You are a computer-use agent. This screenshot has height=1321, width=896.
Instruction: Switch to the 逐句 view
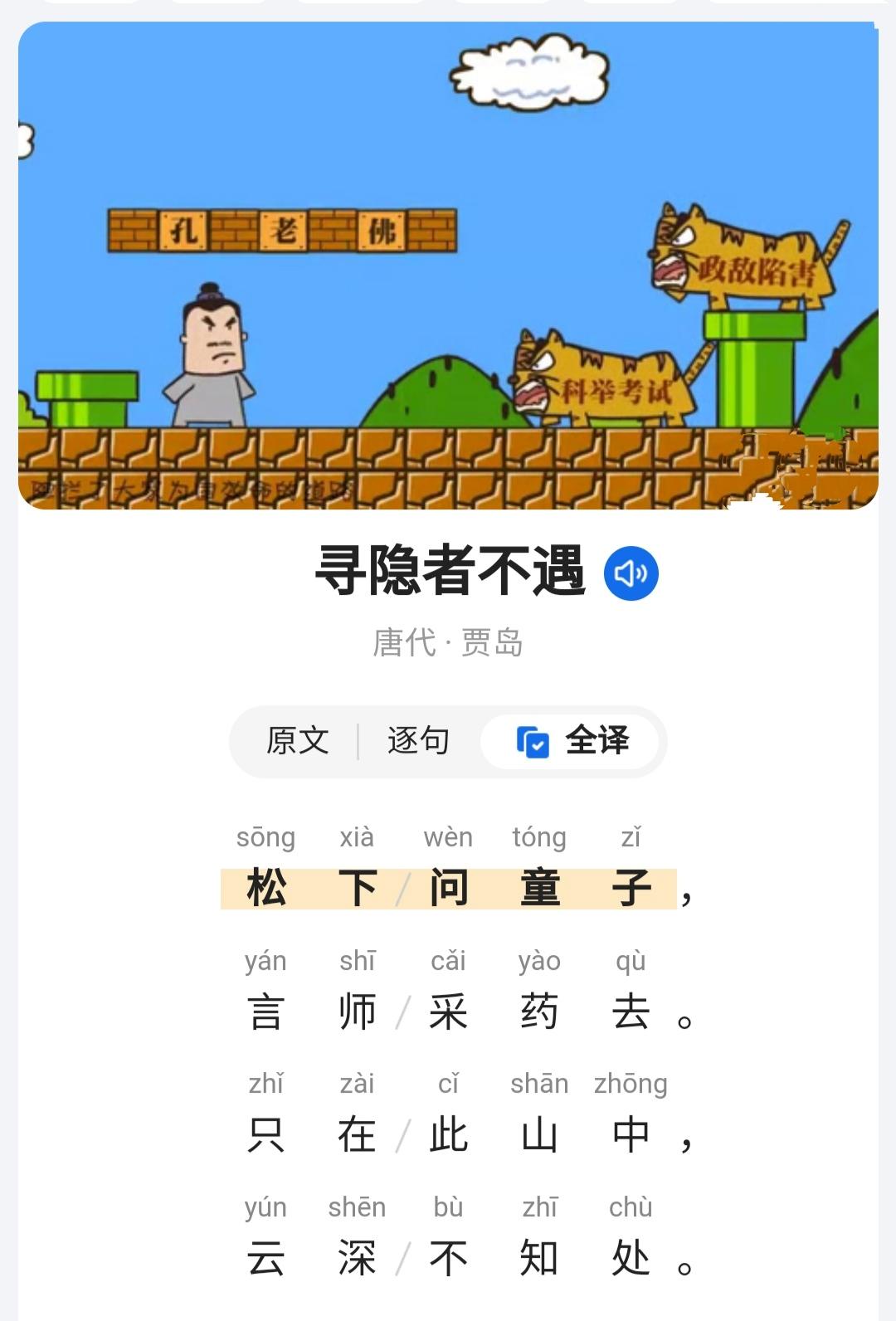click(x=418, y=741)
